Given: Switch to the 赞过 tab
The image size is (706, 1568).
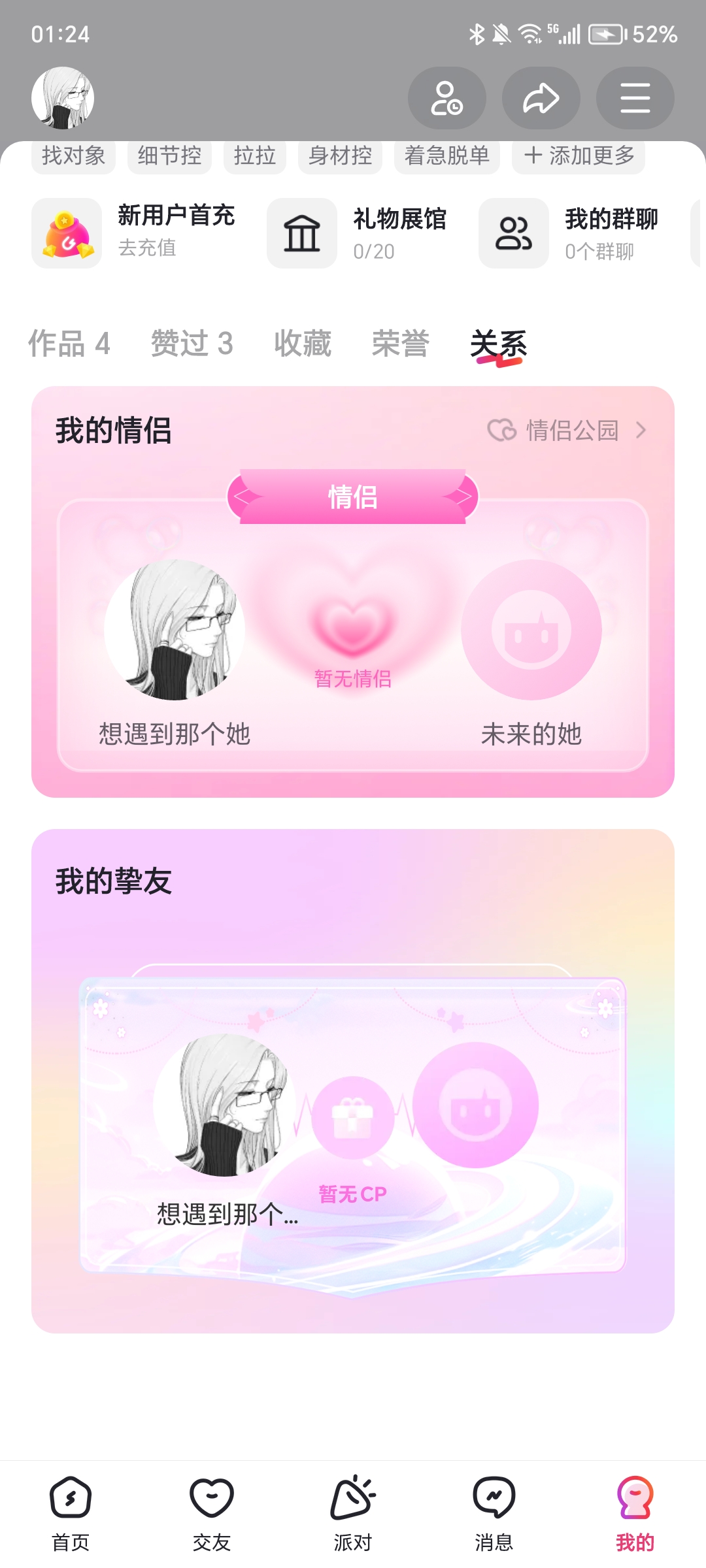Looking at the screenshot, I should click(192, 344).
